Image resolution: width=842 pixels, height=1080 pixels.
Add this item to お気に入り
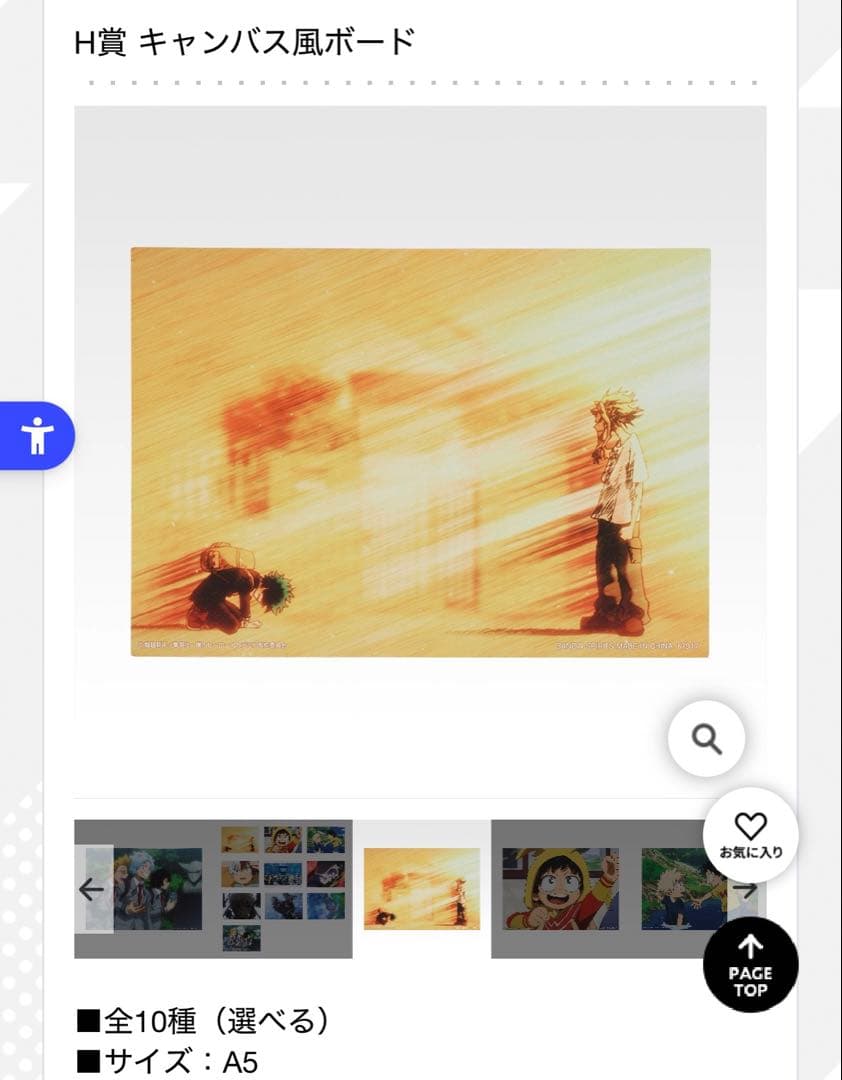[750, 835]
